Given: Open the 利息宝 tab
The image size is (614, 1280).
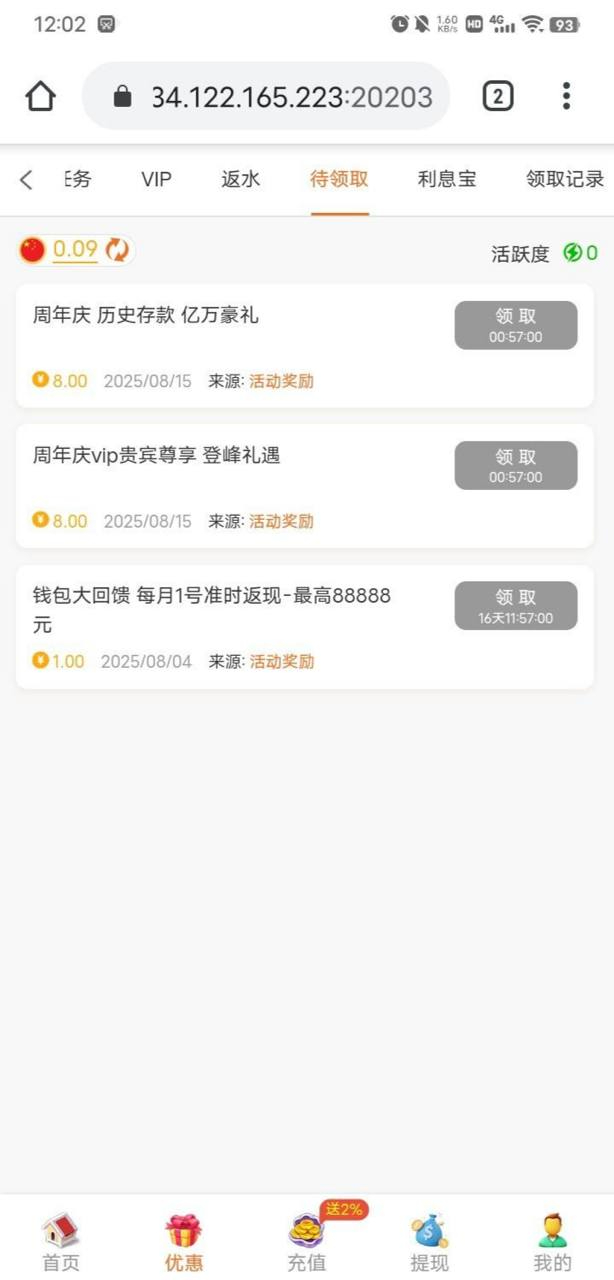Looking at the screenshot, I should coord(447,179).
